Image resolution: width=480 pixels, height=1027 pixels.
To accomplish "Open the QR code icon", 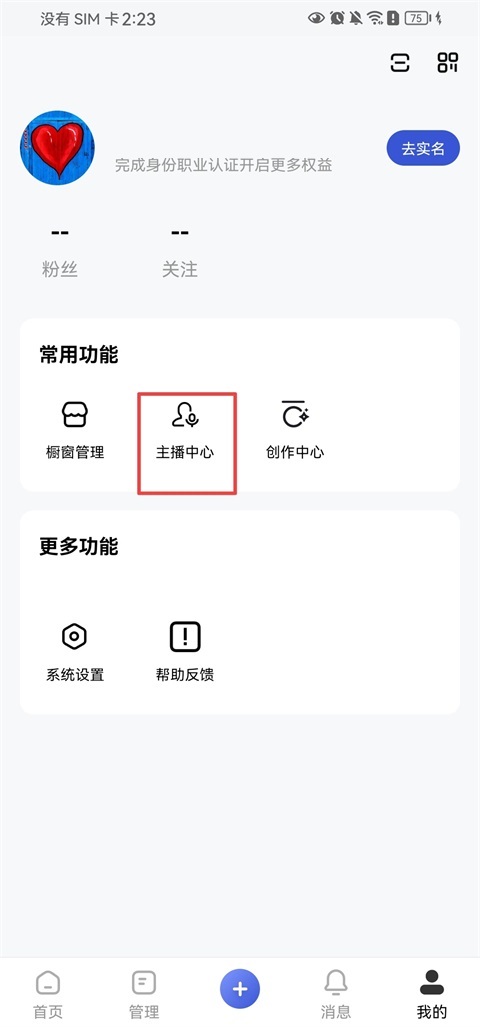I will (448, 63).
